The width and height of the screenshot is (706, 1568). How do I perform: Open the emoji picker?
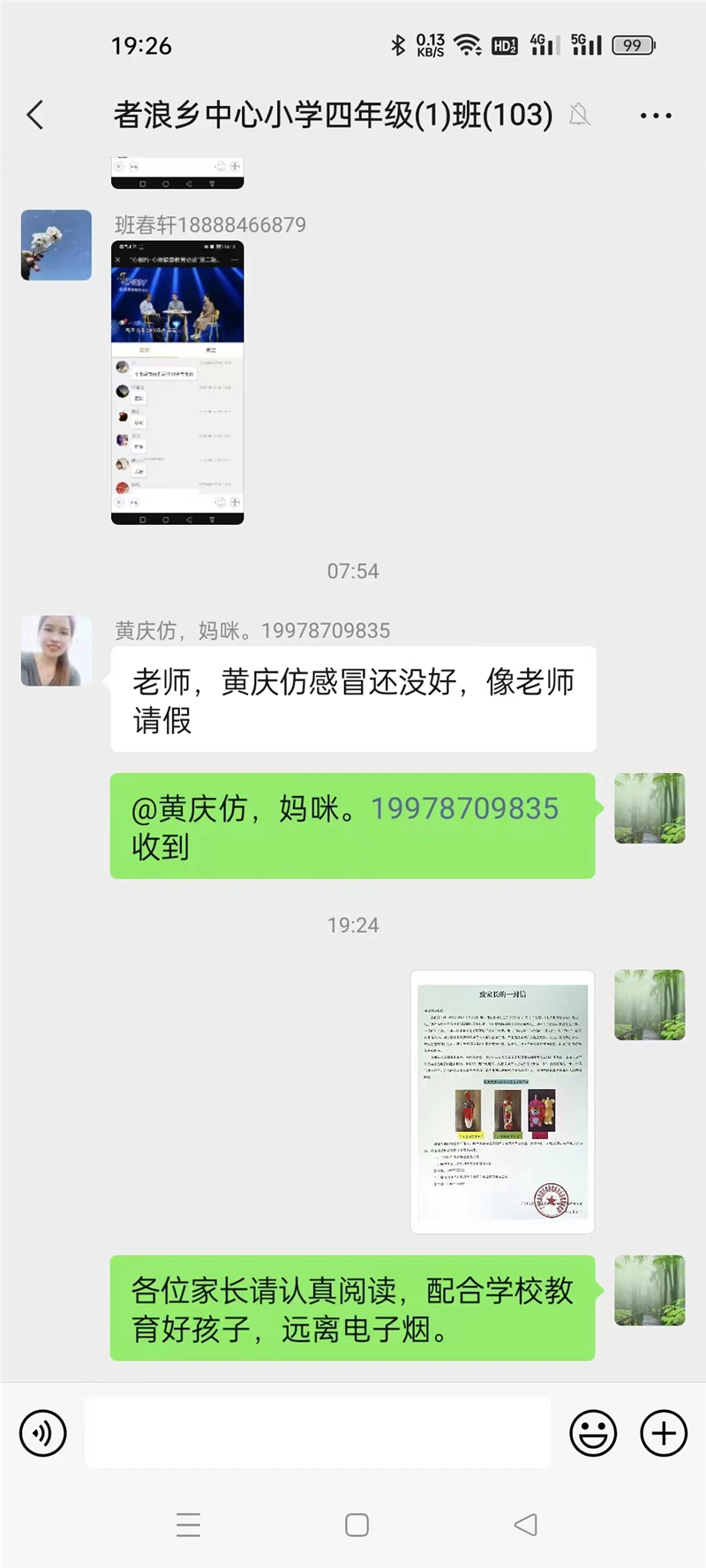point(593,1433)
